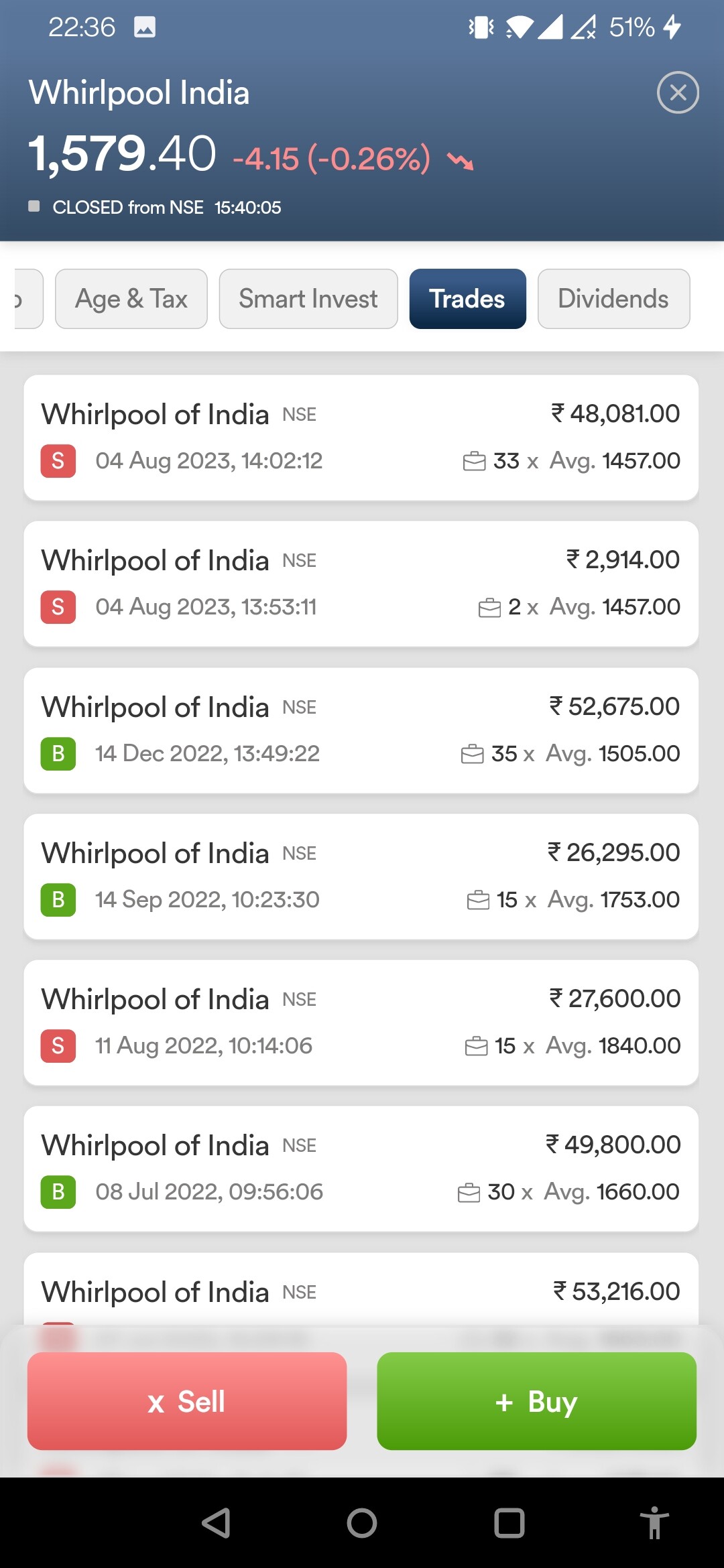Open the buy trade from 08 Jul 2022

(x=361, y=1169)
